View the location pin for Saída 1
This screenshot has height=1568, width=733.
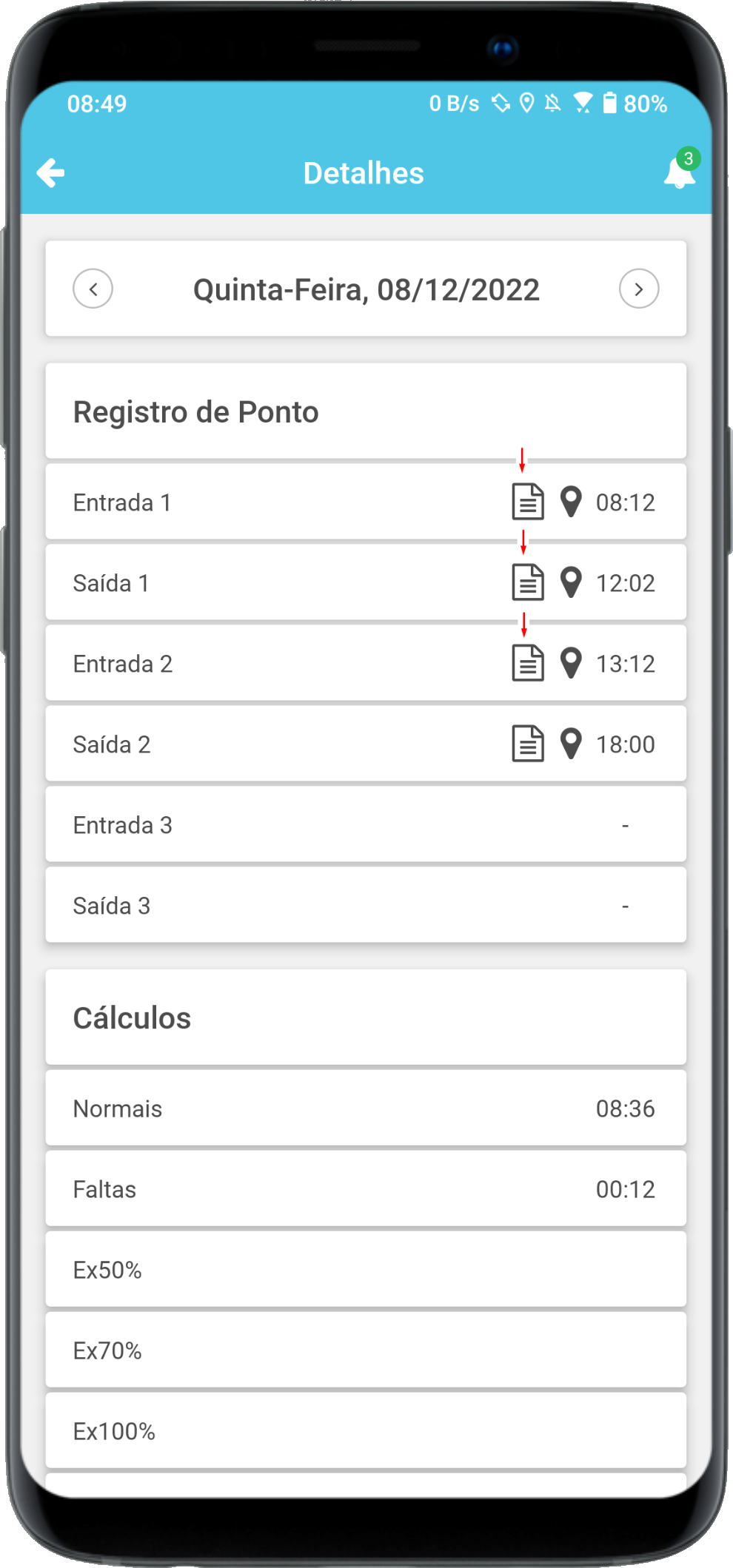coord(571,583)
